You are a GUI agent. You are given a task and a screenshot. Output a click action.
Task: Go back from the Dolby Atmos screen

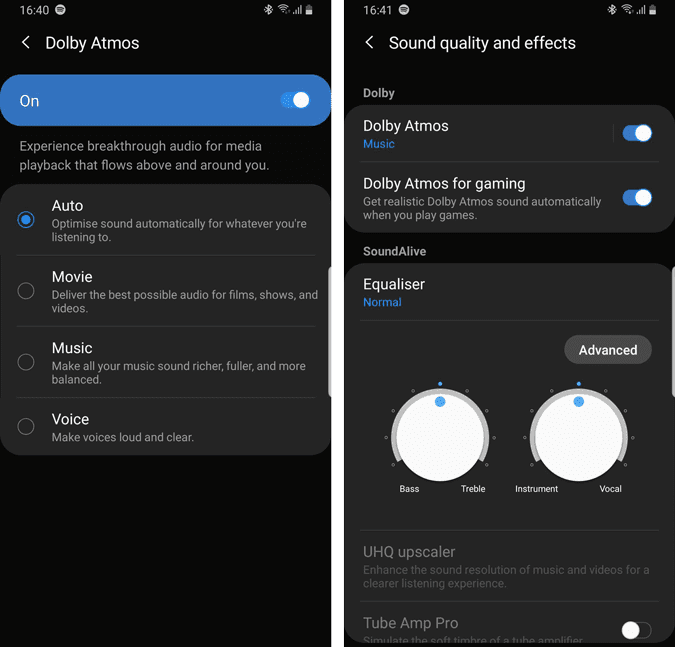coord(26,43)
